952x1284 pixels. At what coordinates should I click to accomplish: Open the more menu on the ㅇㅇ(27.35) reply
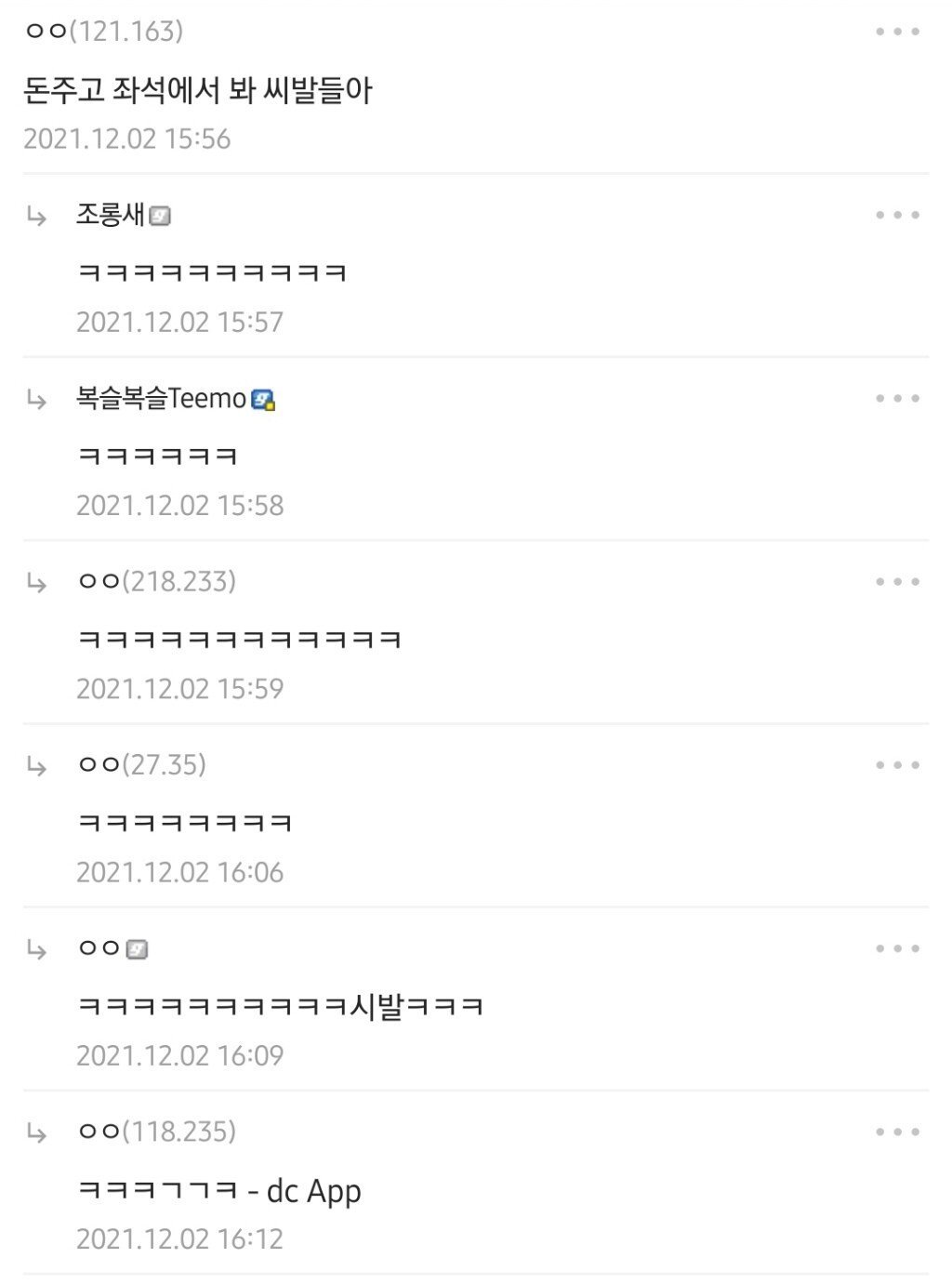tap(897, 765)
